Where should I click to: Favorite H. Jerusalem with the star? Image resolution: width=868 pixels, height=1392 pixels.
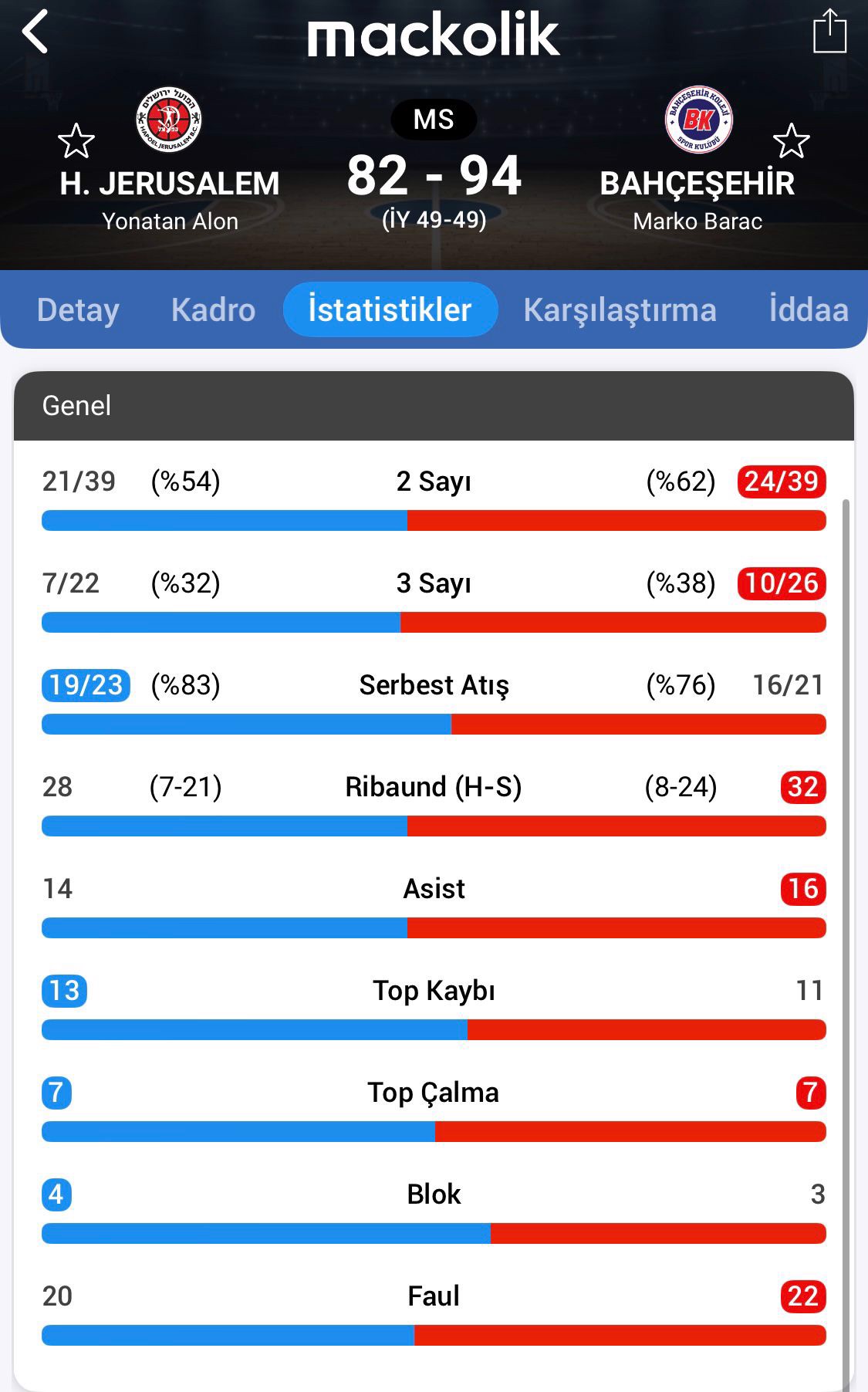click(x=76, y=141)
